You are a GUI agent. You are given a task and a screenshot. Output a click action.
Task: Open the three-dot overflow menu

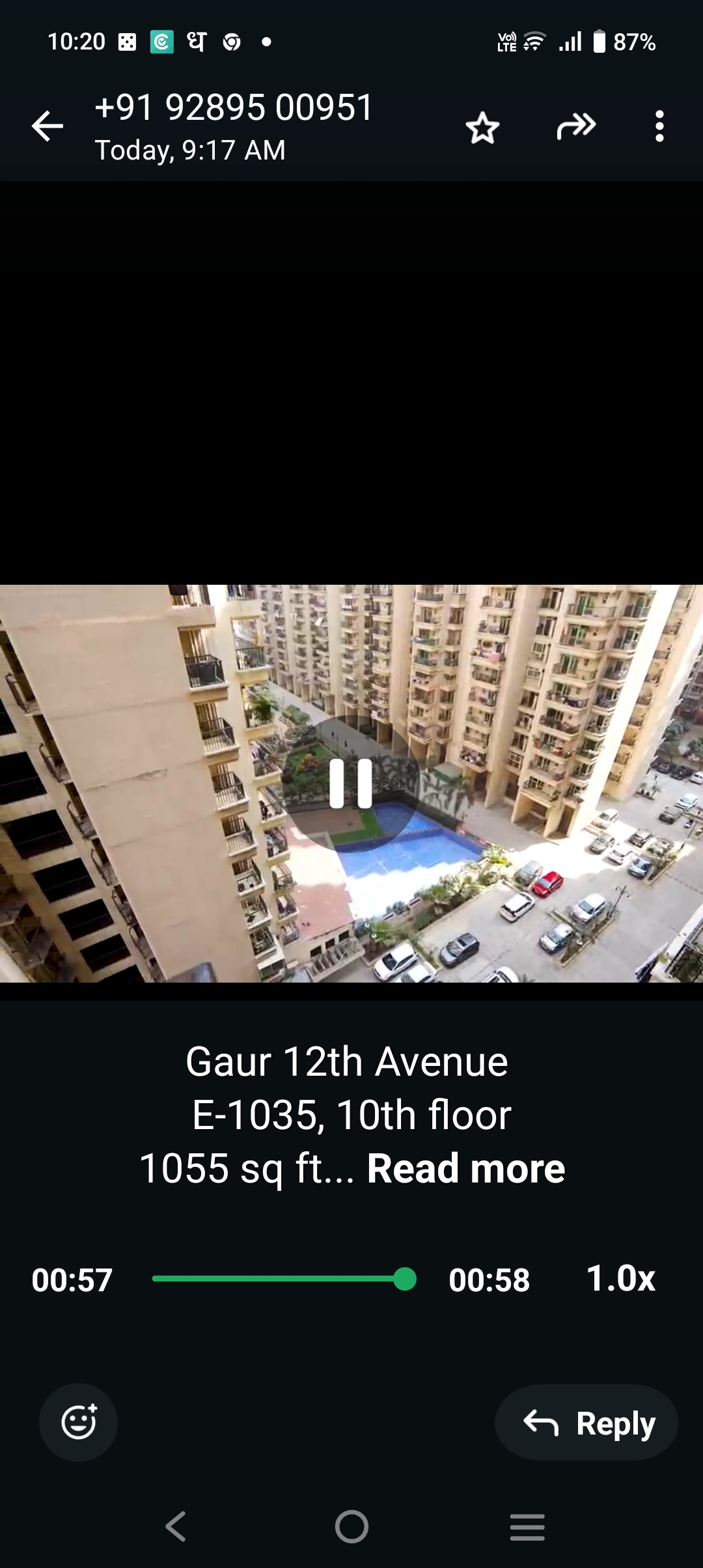tap(659, 126)
